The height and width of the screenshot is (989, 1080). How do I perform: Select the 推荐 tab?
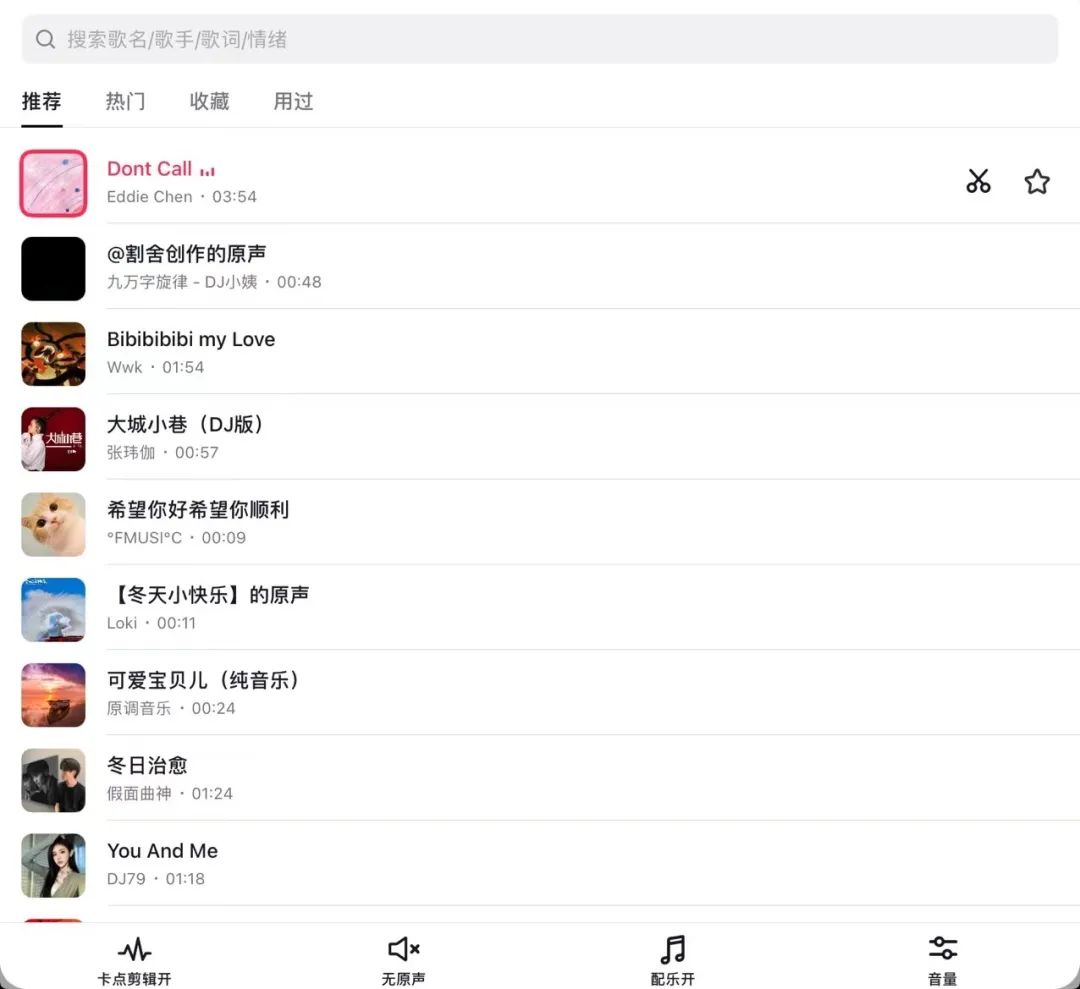(x=42, y=101)
